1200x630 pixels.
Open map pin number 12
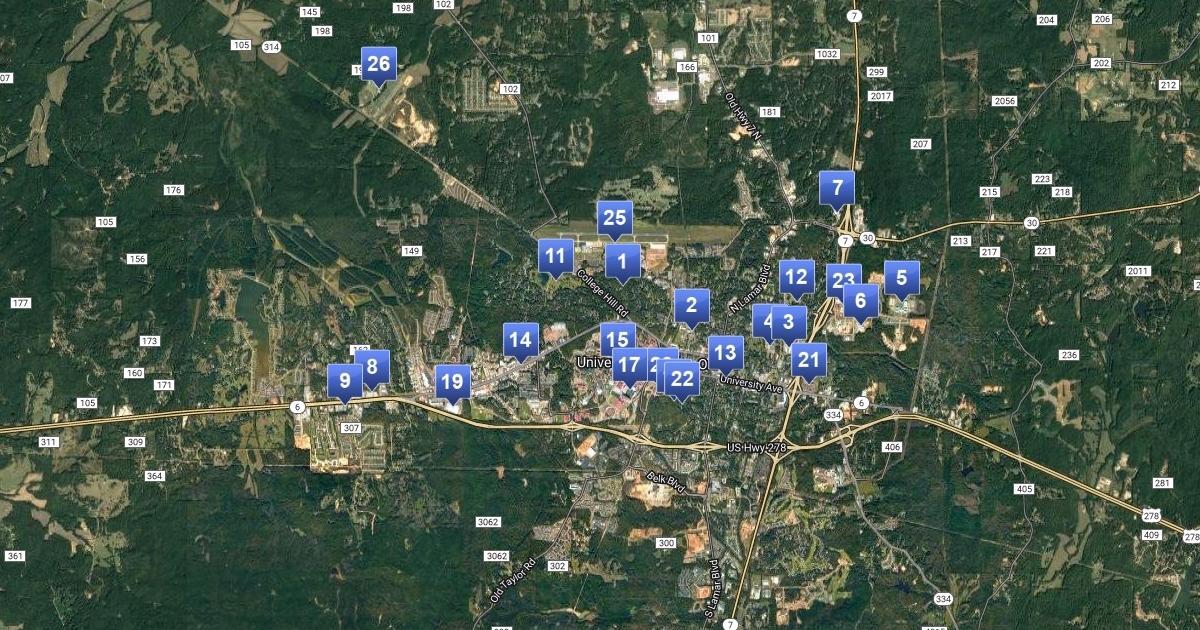tap(796, 277)
